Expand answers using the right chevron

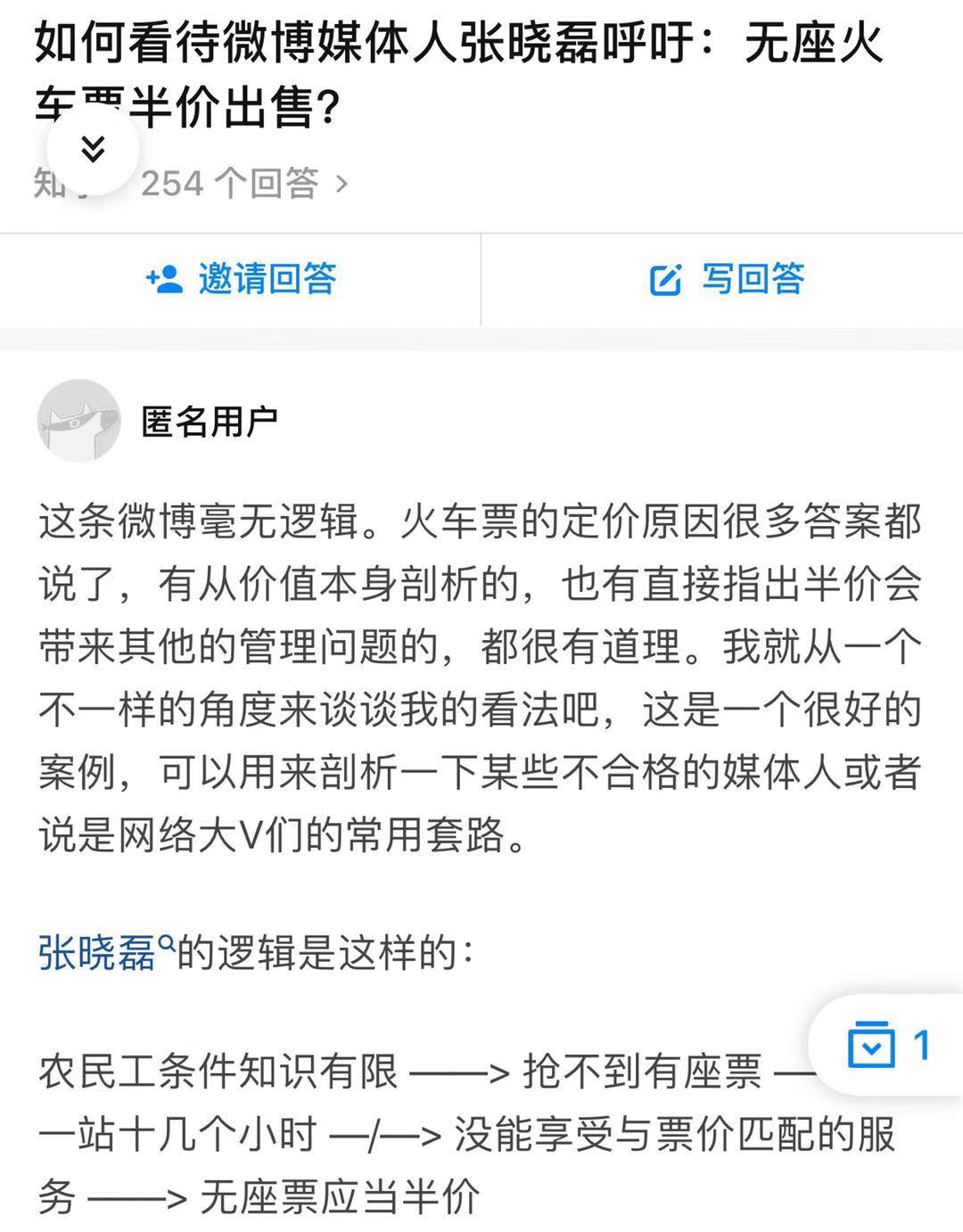(342, 184)
